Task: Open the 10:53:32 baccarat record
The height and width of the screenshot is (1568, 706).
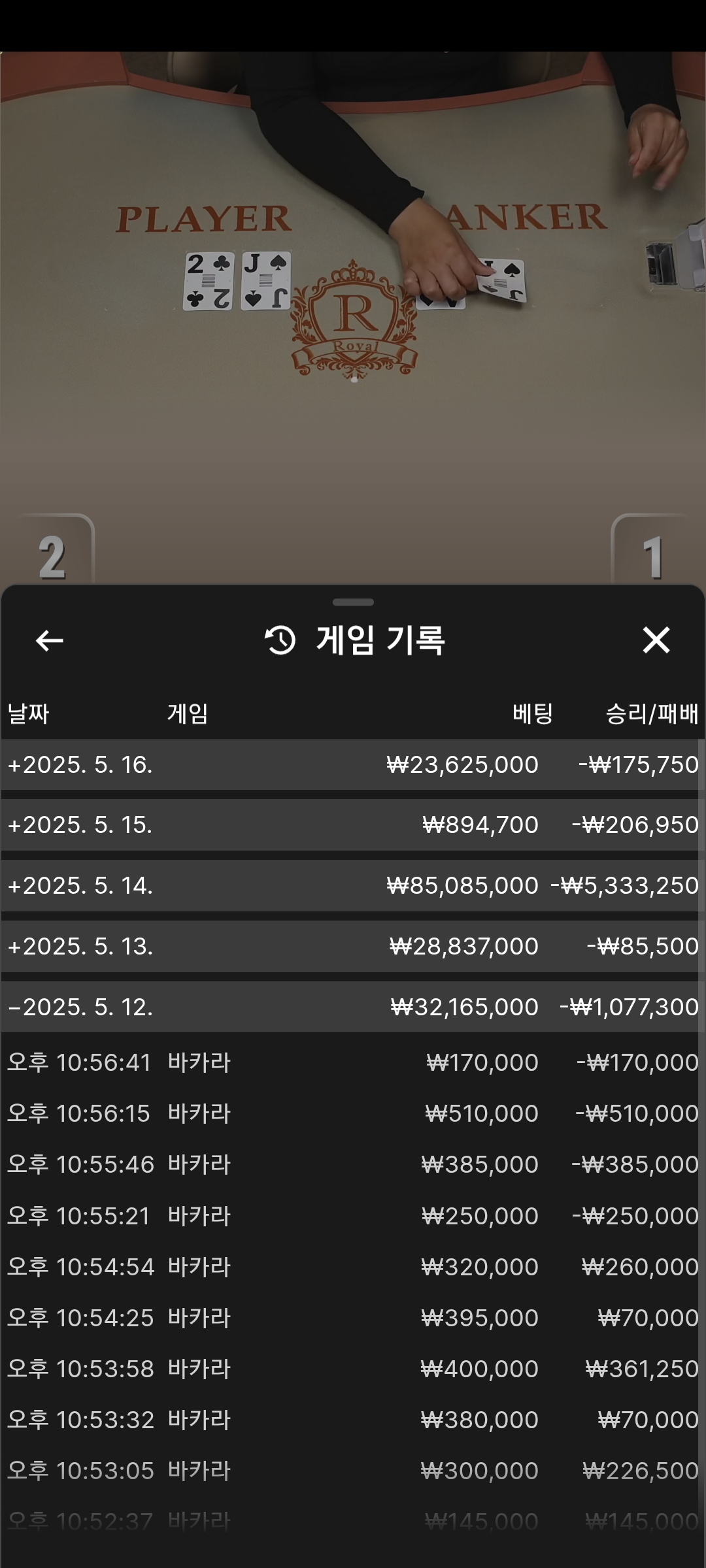Action: click(353, 1420)
